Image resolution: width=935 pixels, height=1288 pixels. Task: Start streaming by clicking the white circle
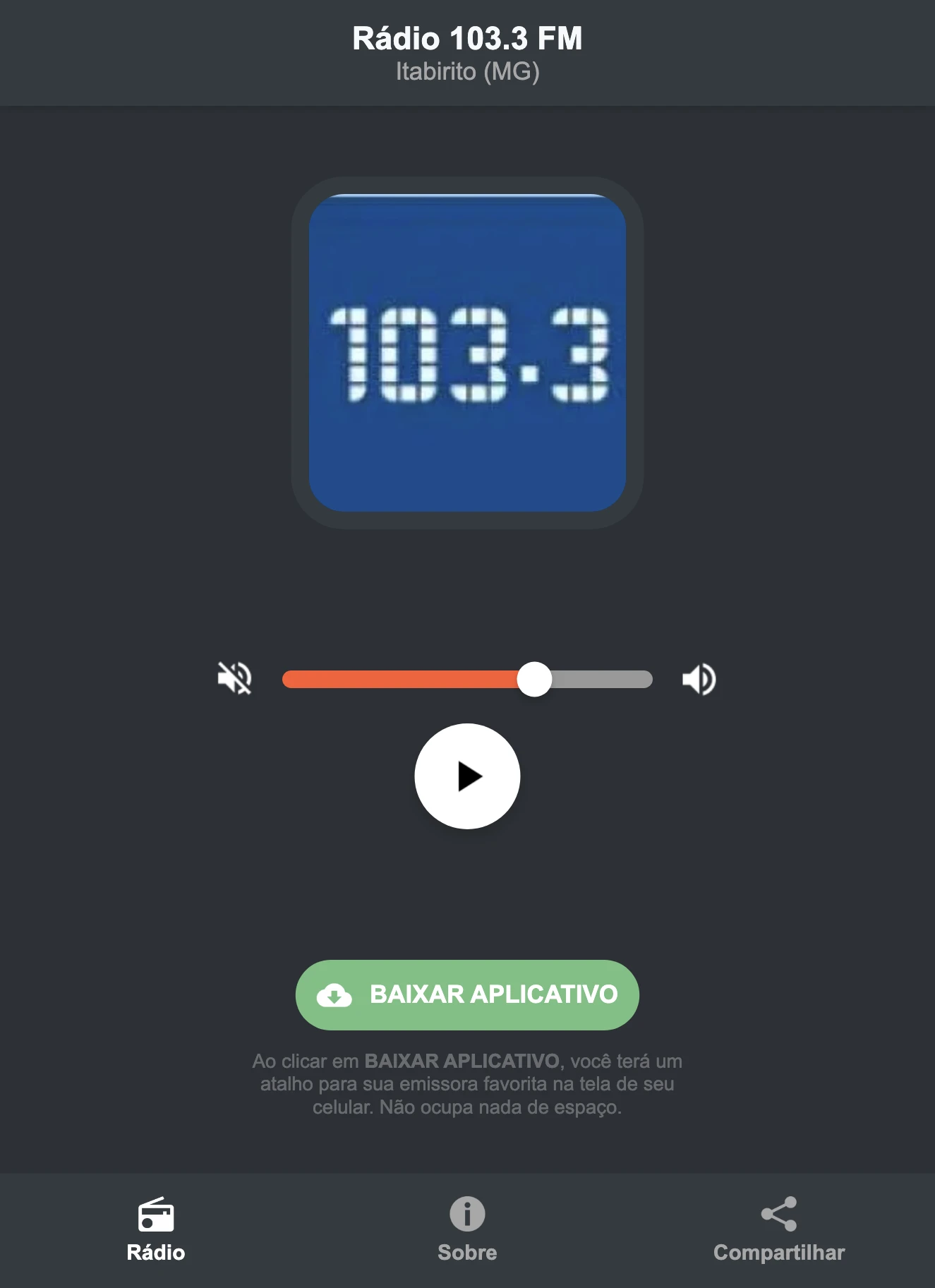click(467, 776)
